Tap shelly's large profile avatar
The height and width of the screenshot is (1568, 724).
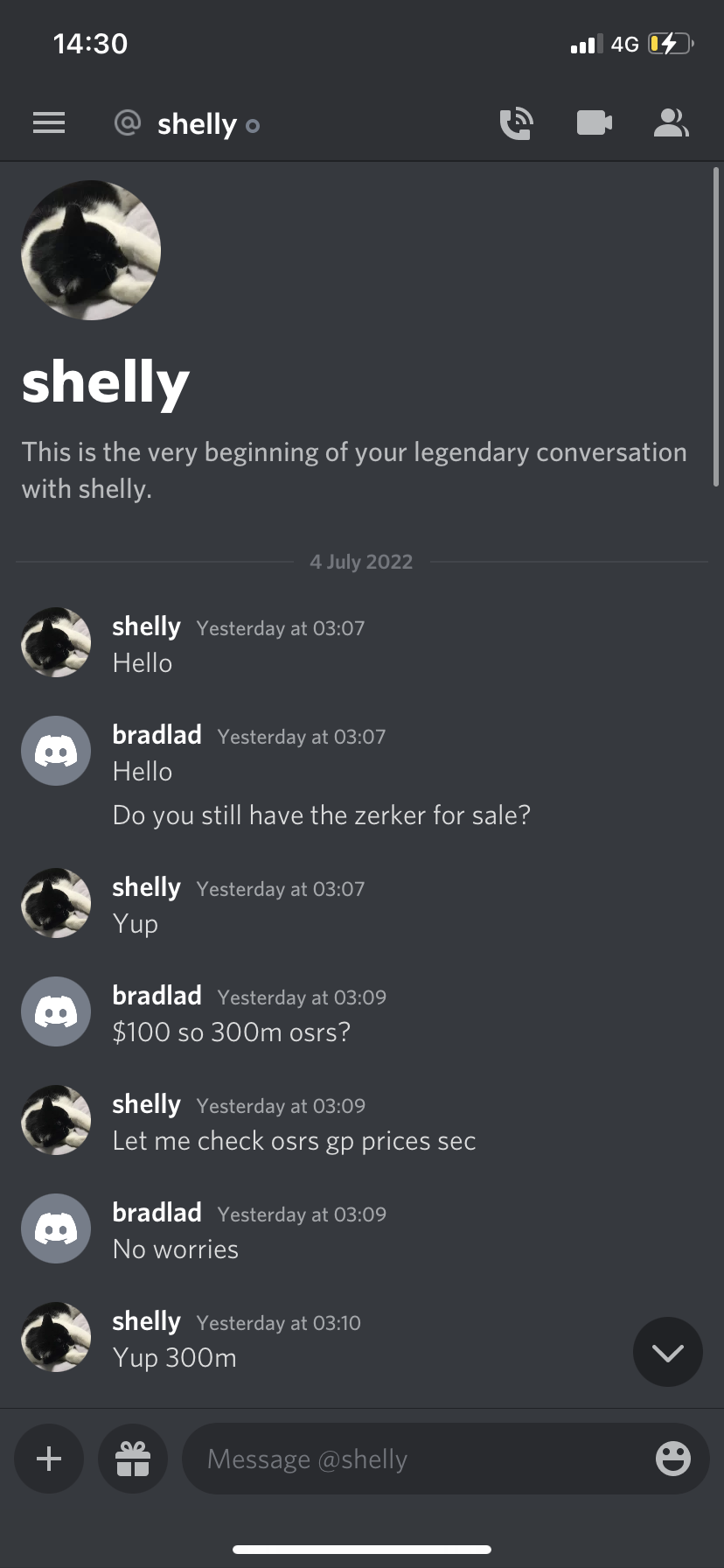91,250
